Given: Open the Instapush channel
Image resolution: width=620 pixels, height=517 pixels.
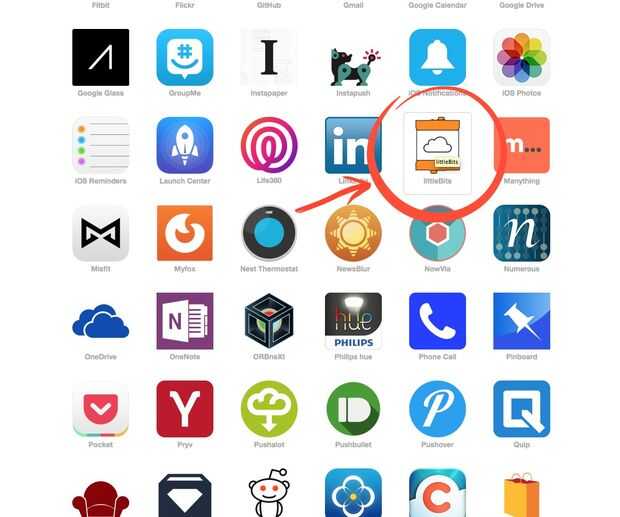Looking at the screenshot, I should [x=353, y=60].
